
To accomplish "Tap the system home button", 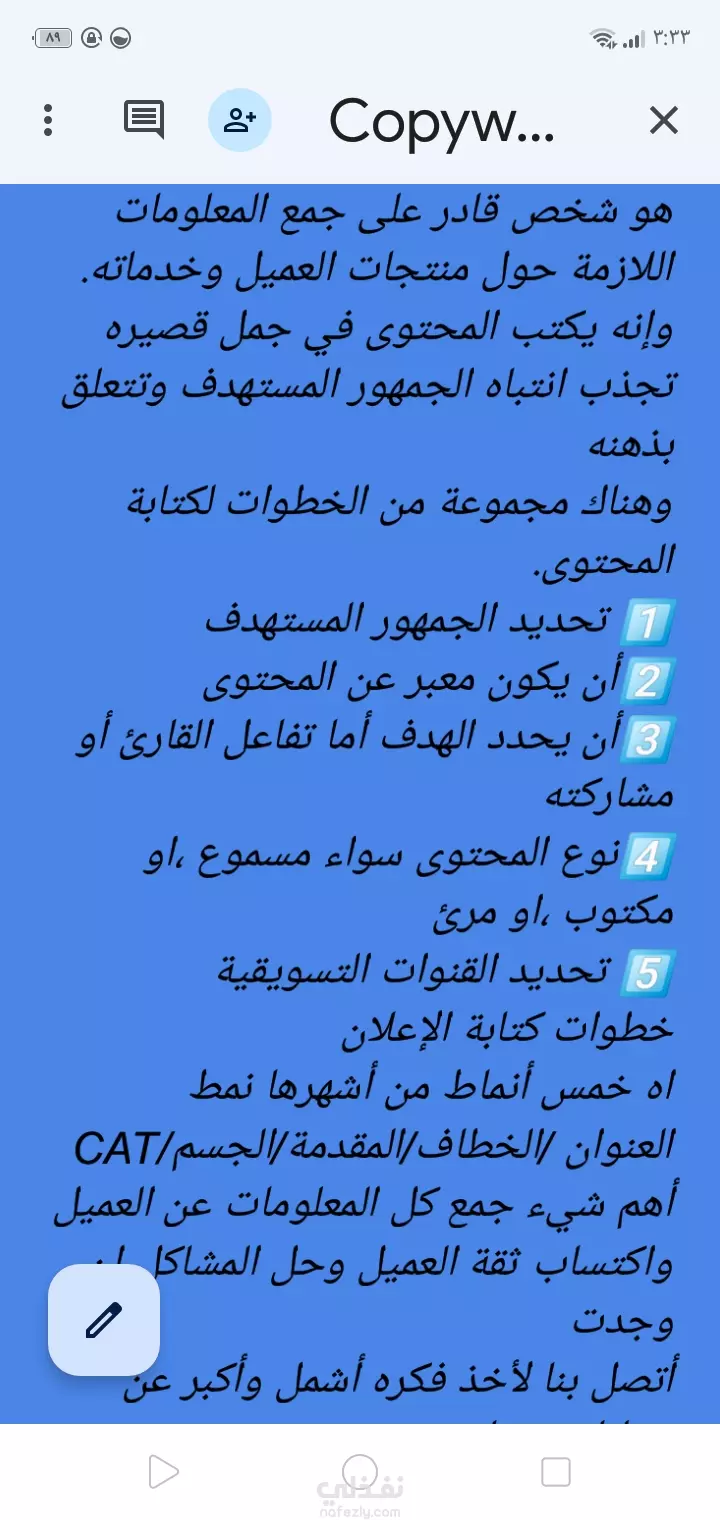I will point(360,1471).
